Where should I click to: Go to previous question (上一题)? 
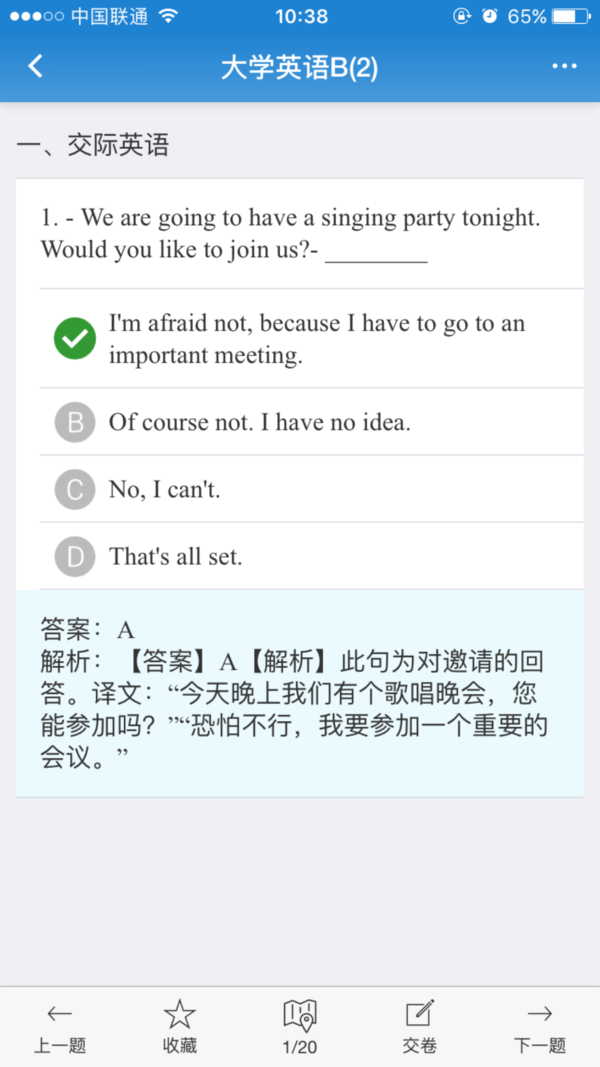tap(60, 1027)
